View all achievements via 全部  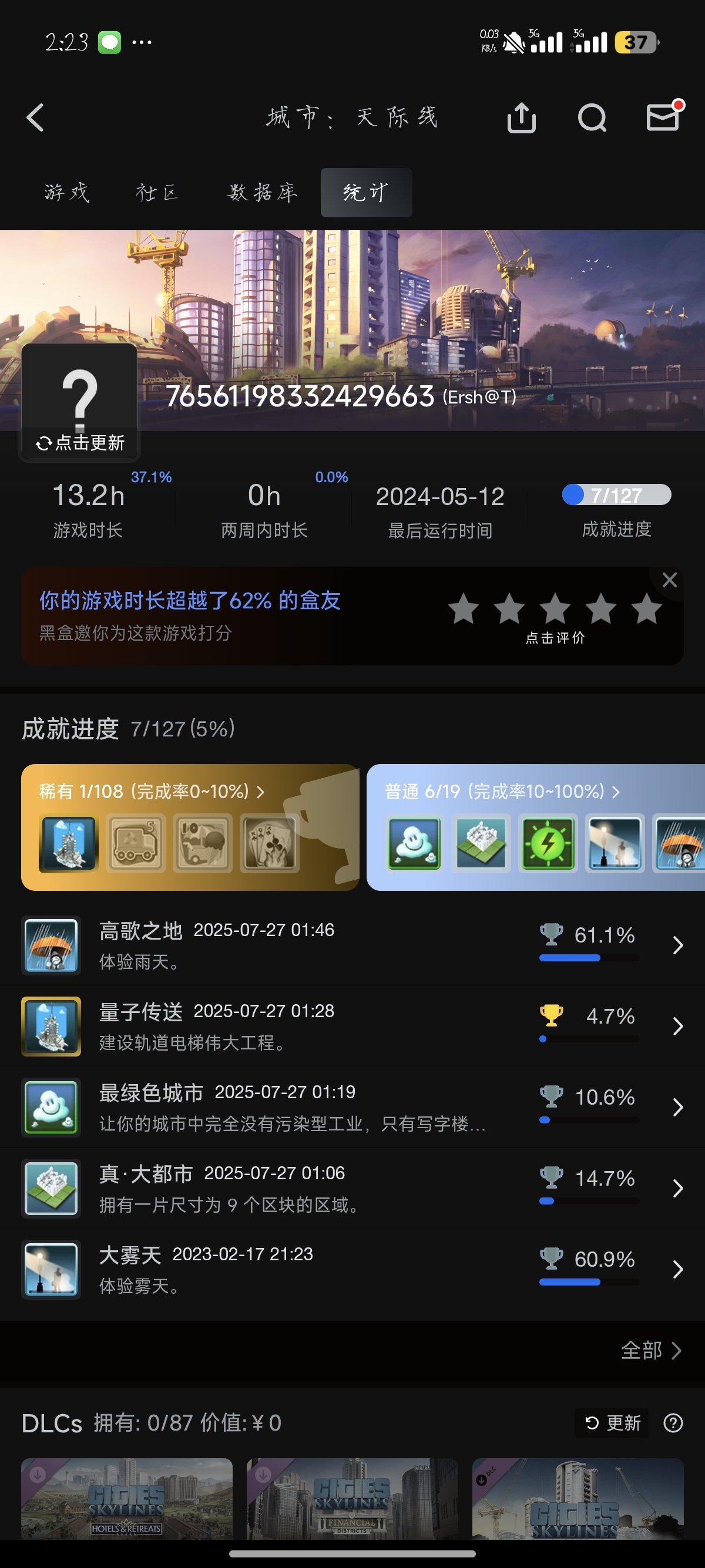(x=650, y=1350)
